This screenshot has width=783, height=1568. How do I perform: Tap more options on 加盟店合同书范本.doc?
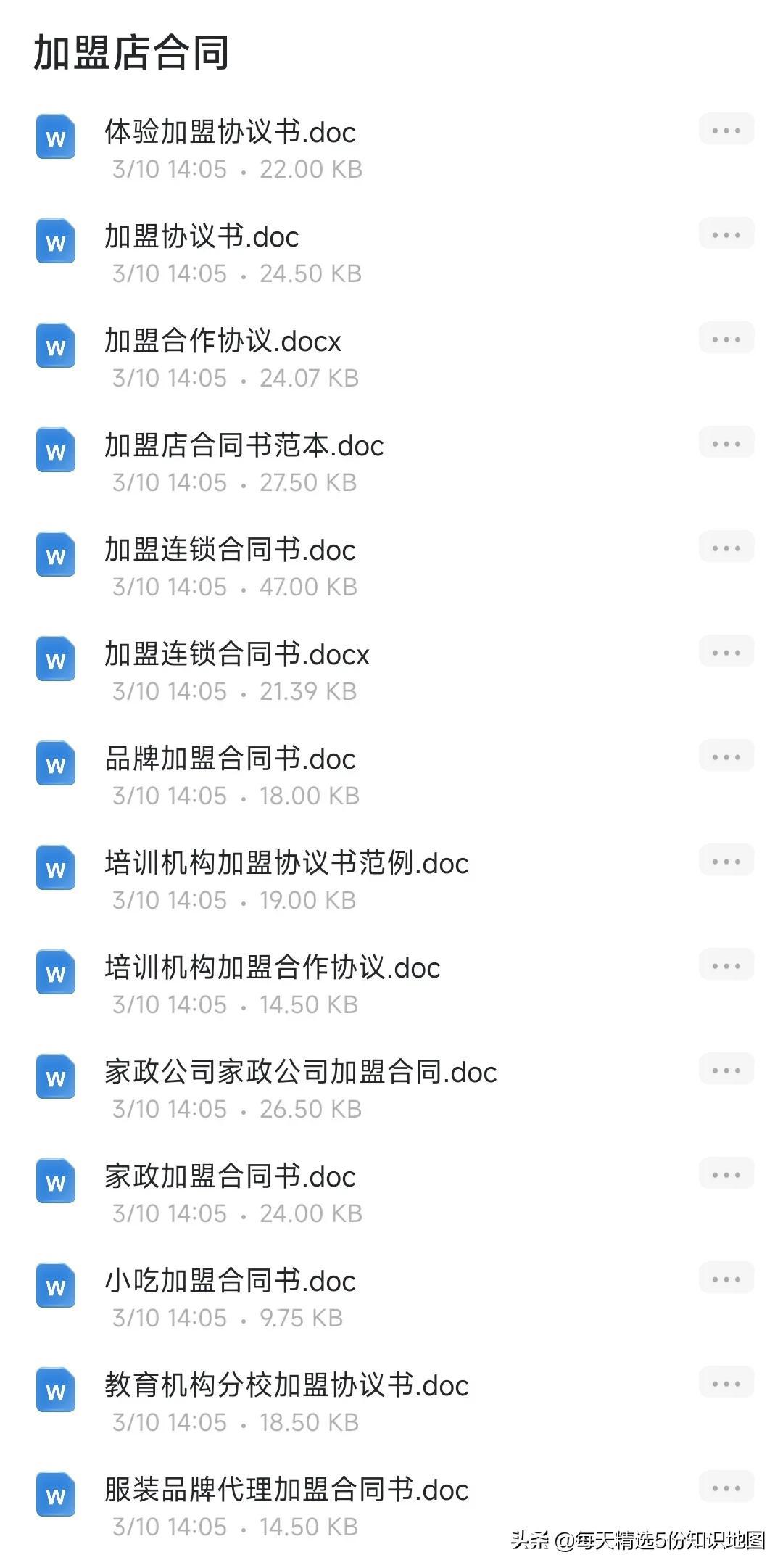point(726,444)
